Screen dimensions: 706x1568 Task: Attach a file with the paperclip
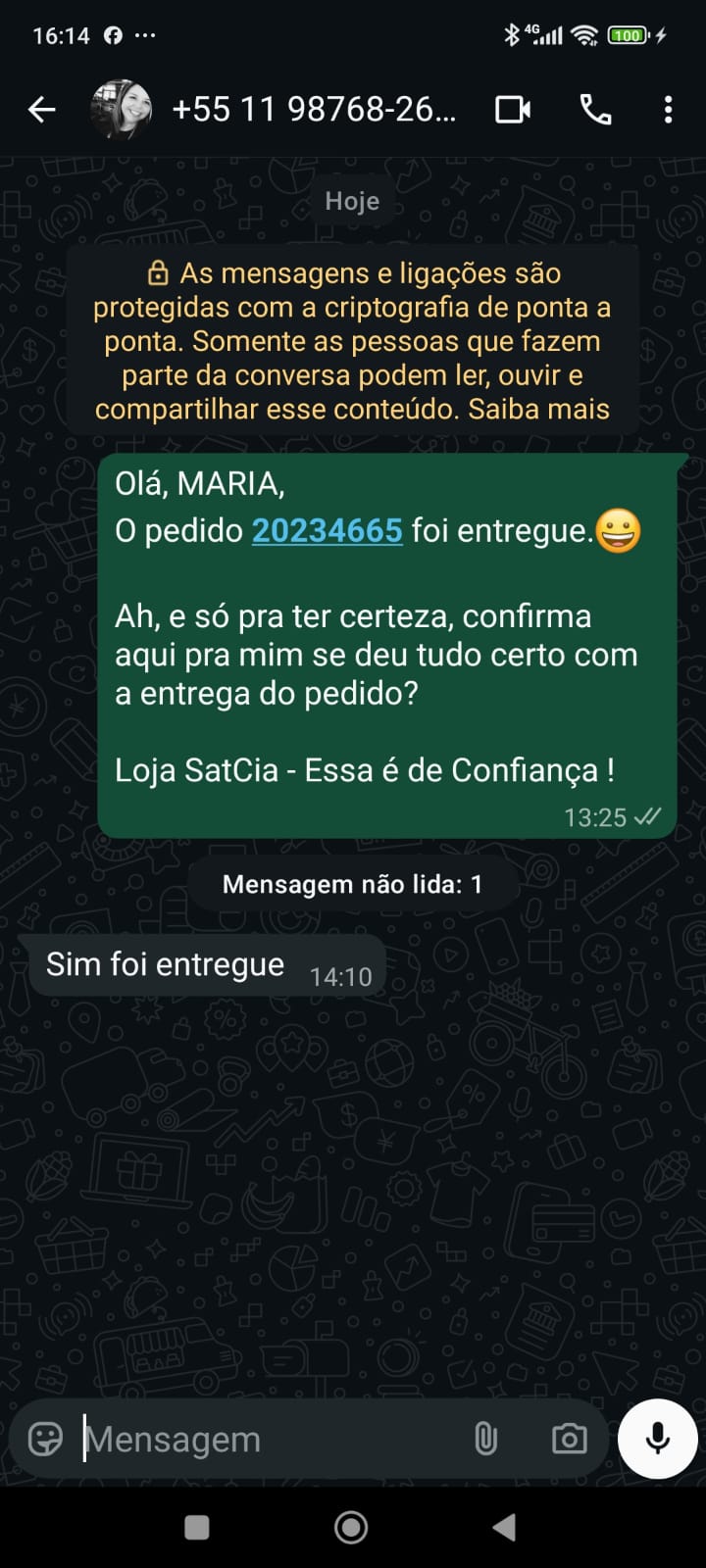(485, 1439)
